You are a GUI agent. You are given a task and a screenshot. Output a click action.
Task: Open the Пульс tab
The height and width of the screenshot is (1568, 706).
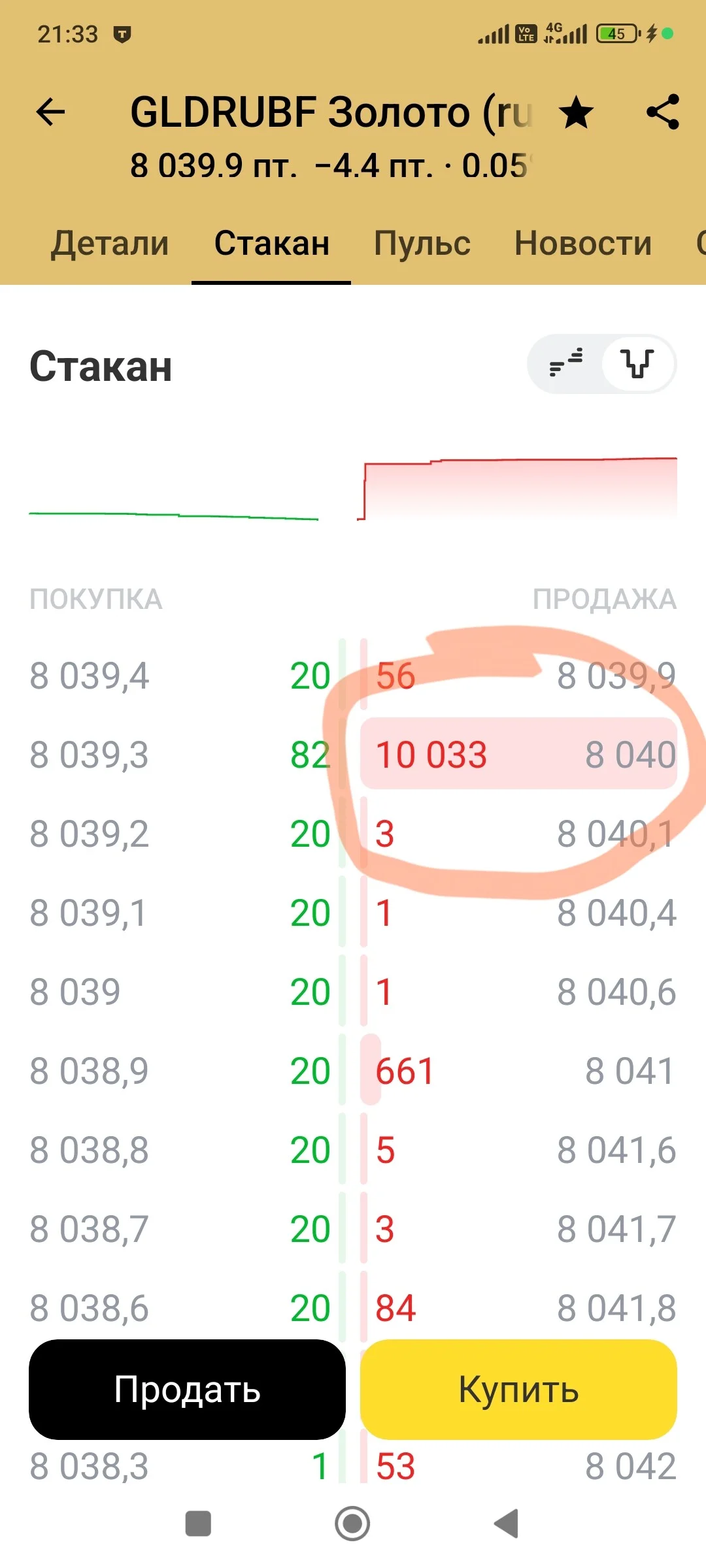pyautogui.click(x=422, y=243)
